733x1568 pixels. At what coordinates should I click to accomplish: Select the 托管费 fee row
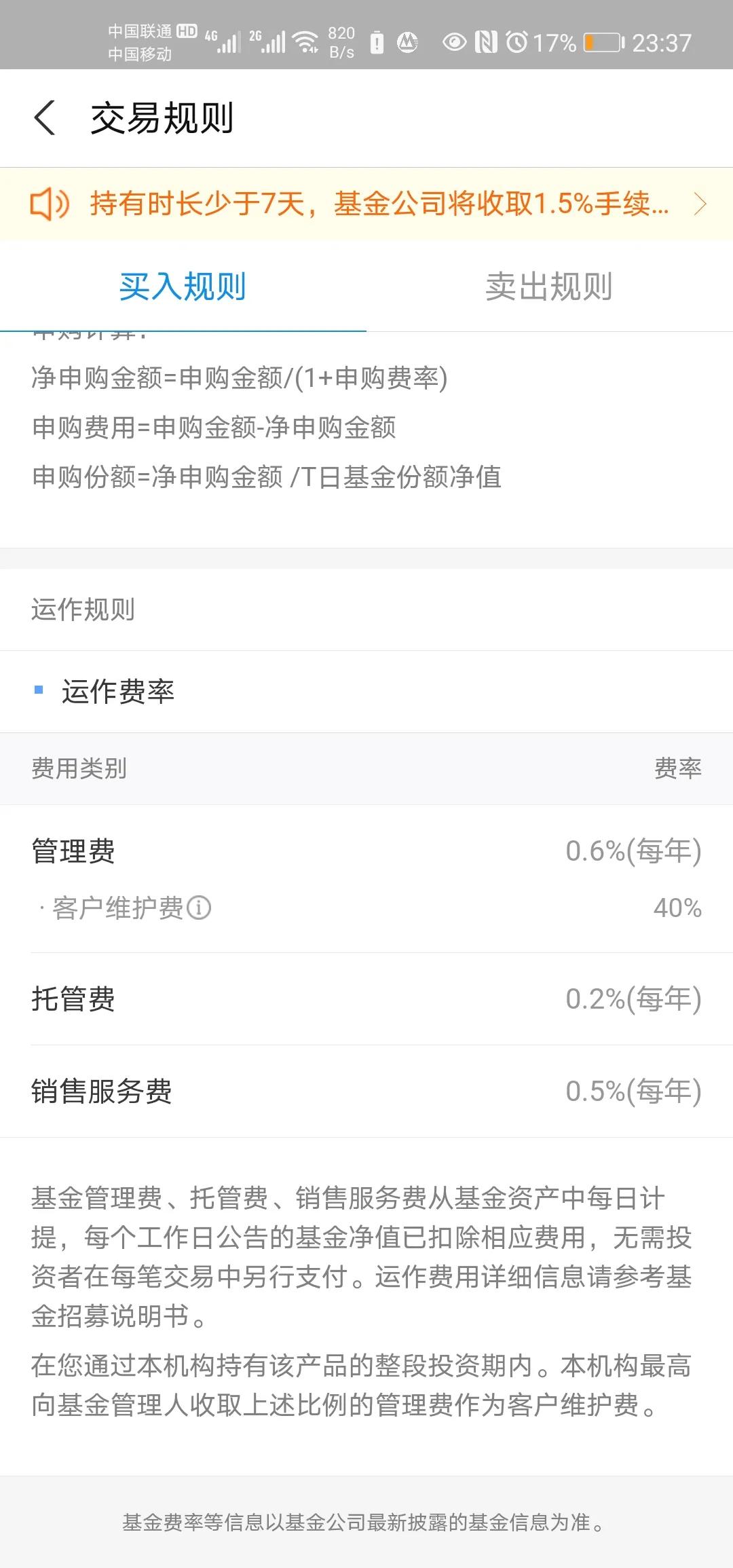click(366, 998)
